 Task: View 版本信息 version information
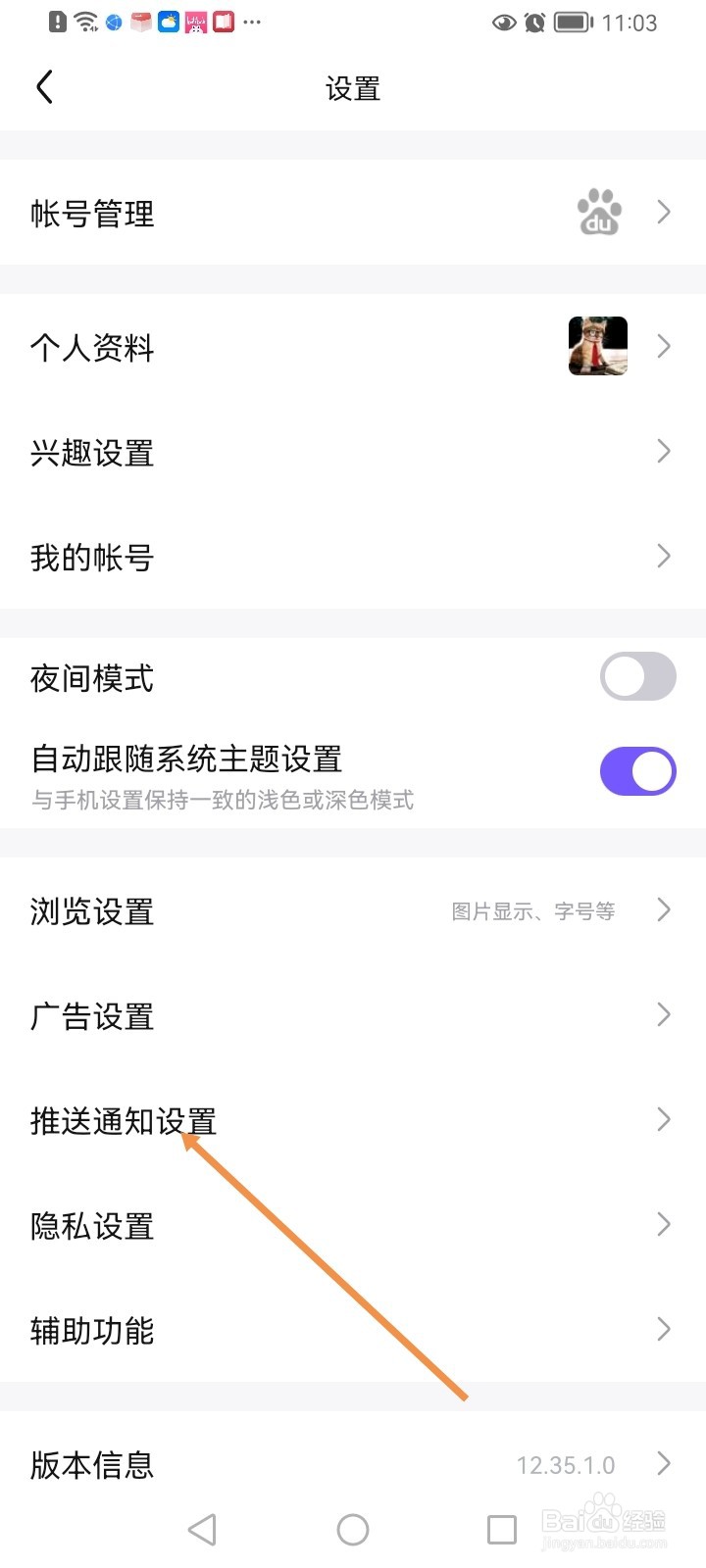point(353,1464)
